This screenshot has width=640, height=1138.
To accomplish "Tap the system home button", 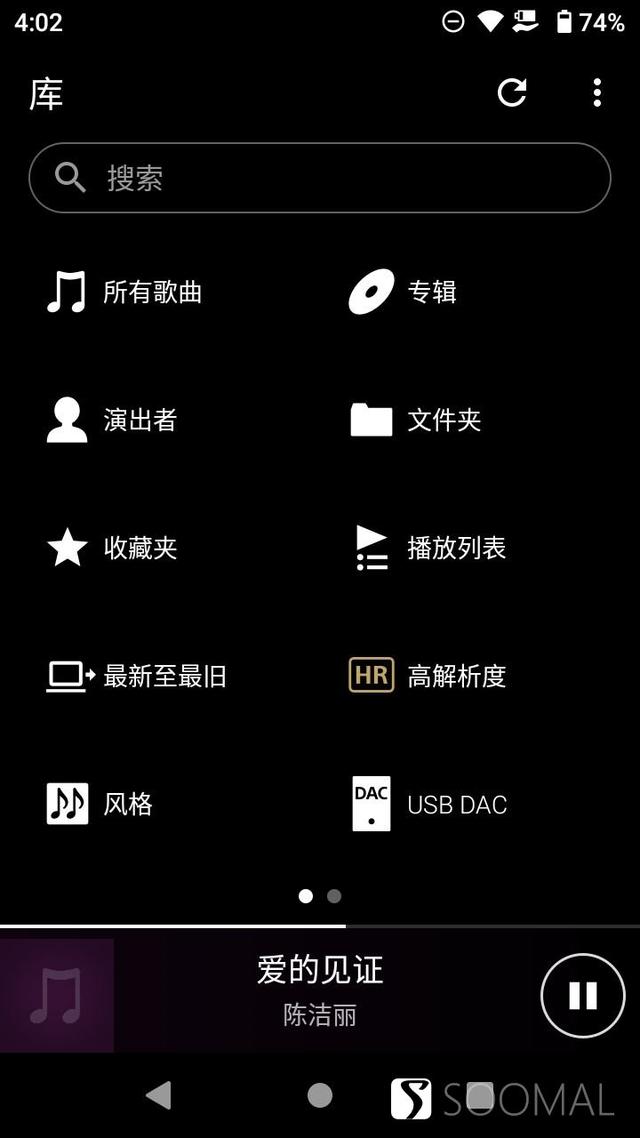I will (x=320, y=1095).
